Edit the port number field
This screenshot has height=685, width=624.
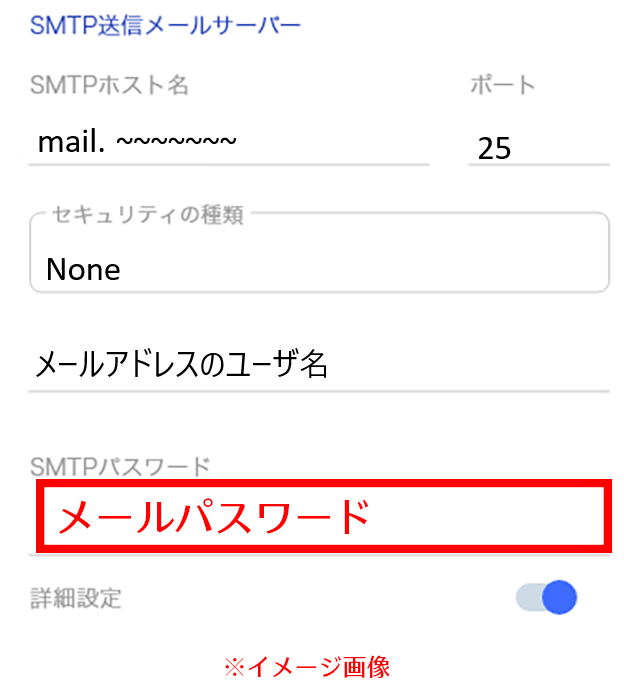click(x=538, y=148)
